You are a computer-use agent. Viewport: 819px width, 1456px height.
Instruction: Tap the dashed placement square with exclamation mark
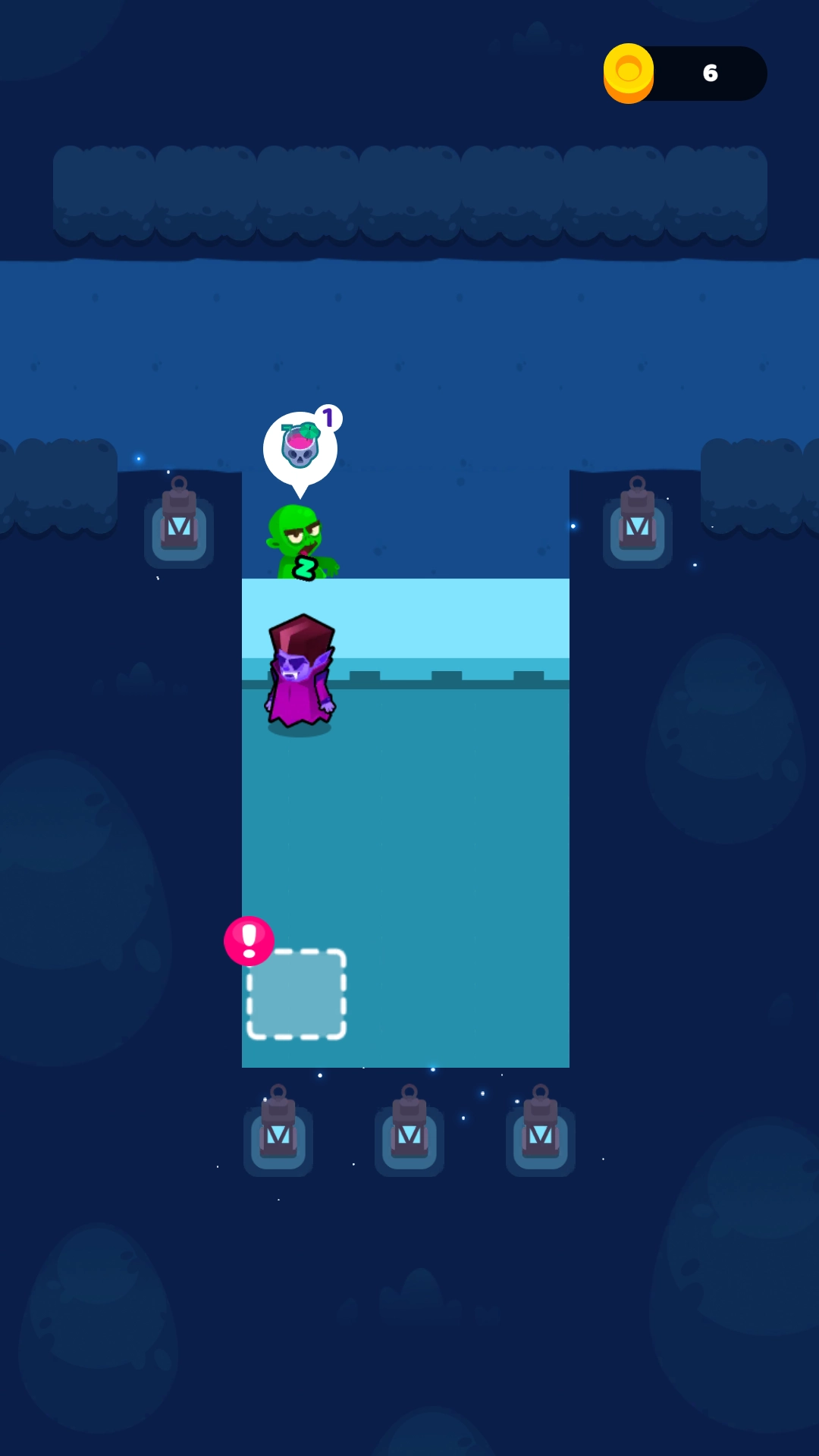297,993
